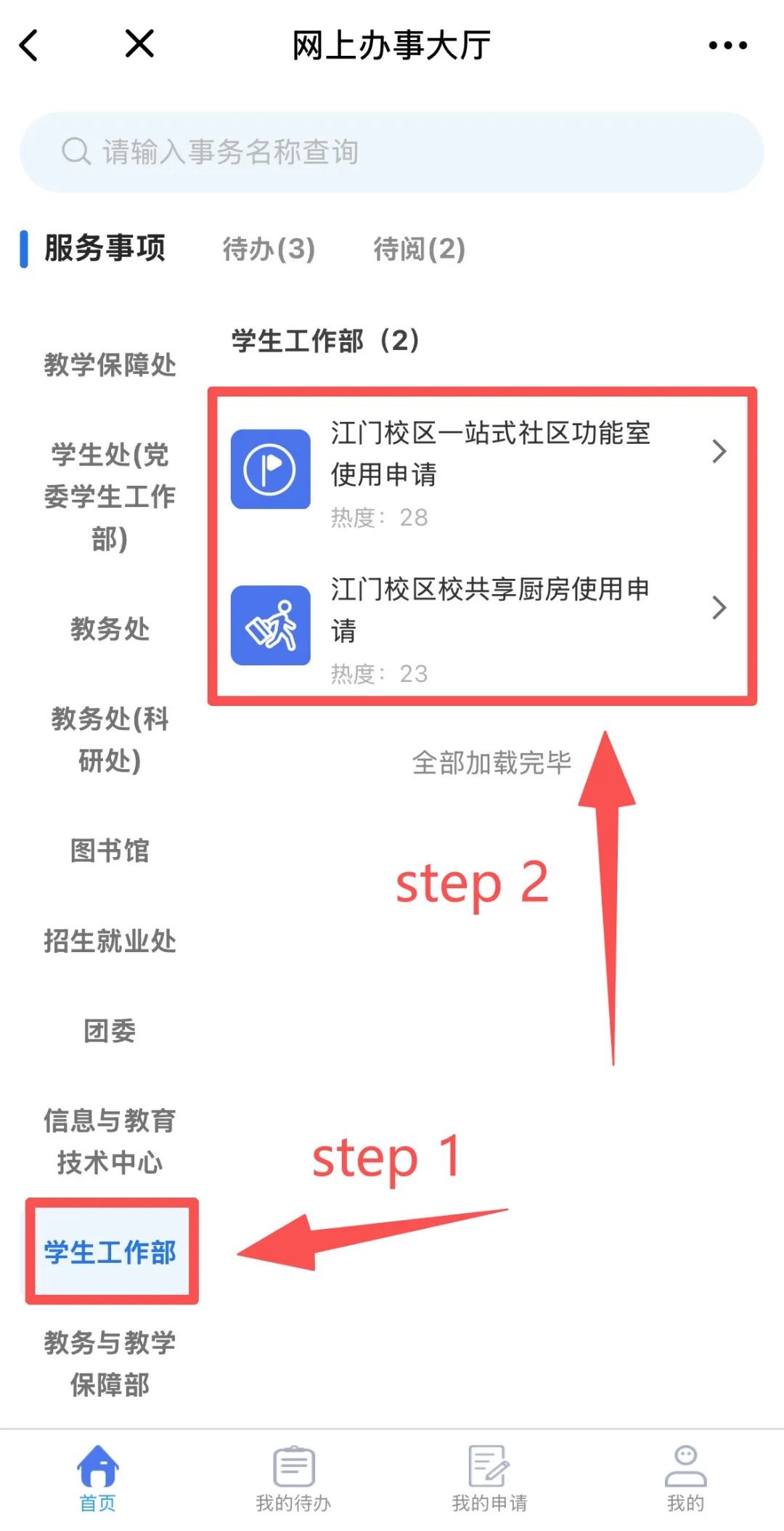
Task: Switch to the 待阅(2) tab
Action: point(419,248)
